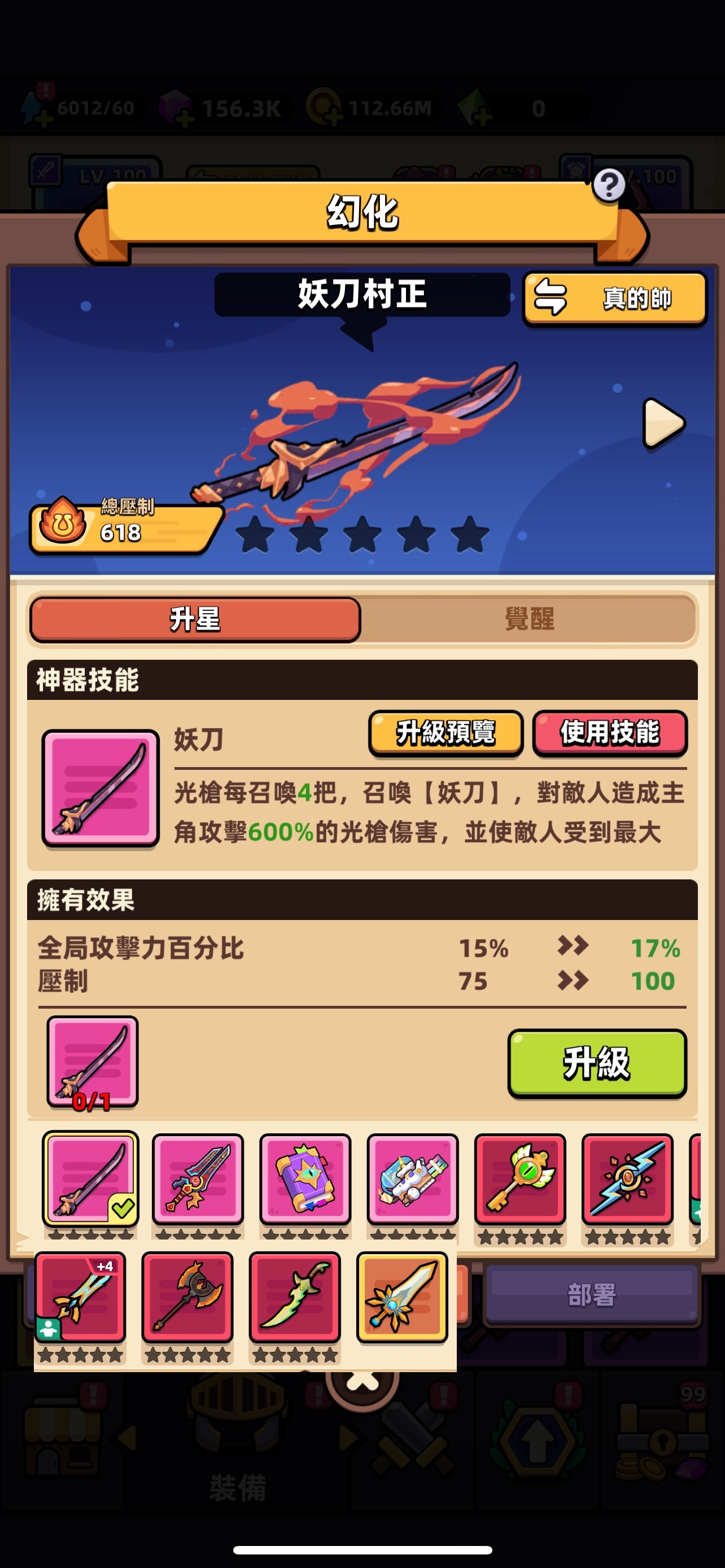Image resolution: width=725 pixels, height=1568 pixels.
Task: Select the orange golden sword tile
Action: 402,1297
